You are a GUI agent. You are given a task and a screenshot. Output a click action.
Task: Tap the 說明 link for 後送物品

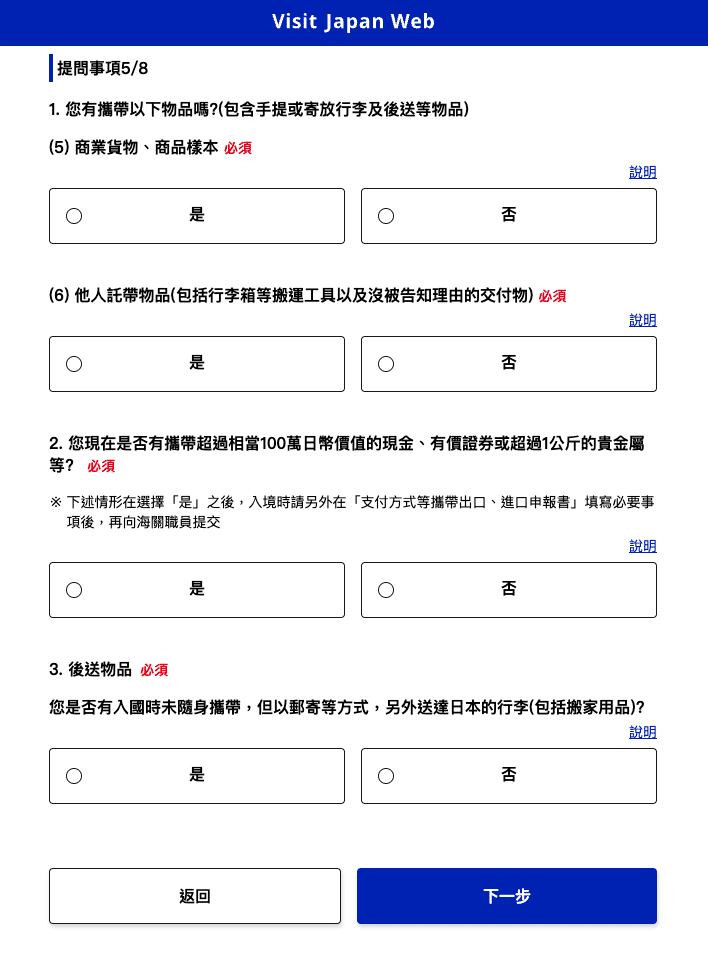(x=642, y=732)
